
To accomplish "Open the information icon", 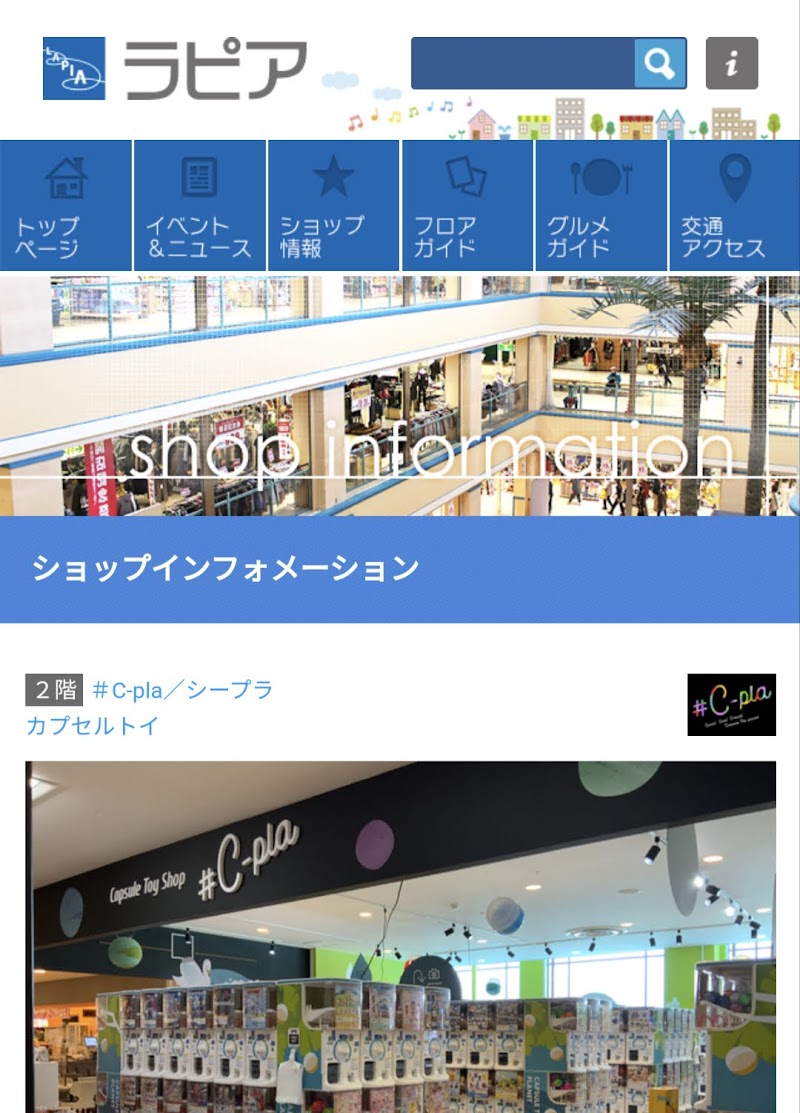I will tap(732, 64).
